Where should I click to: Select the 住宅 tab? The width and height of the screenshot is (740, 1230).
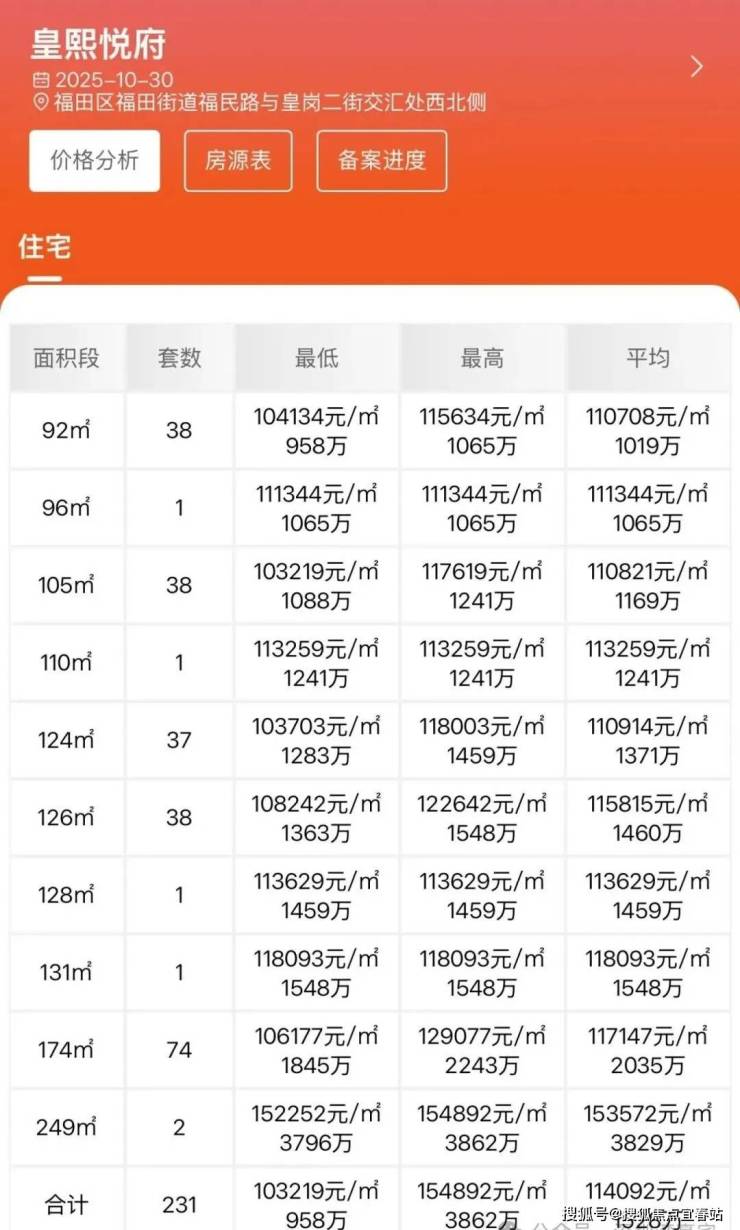44,247
